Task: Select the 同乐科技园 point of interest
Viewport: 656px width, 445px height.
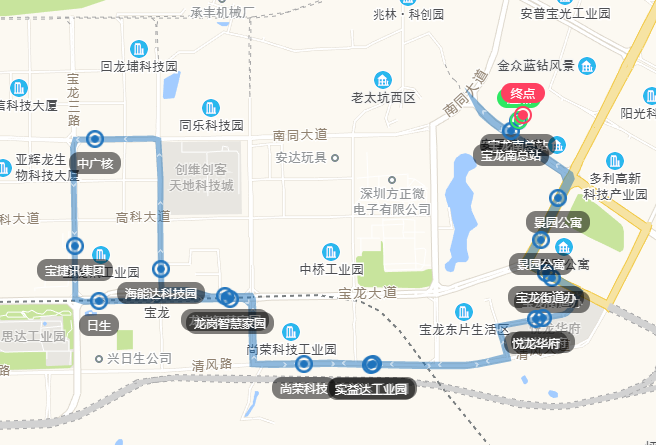Action: (x=211, y=107)
